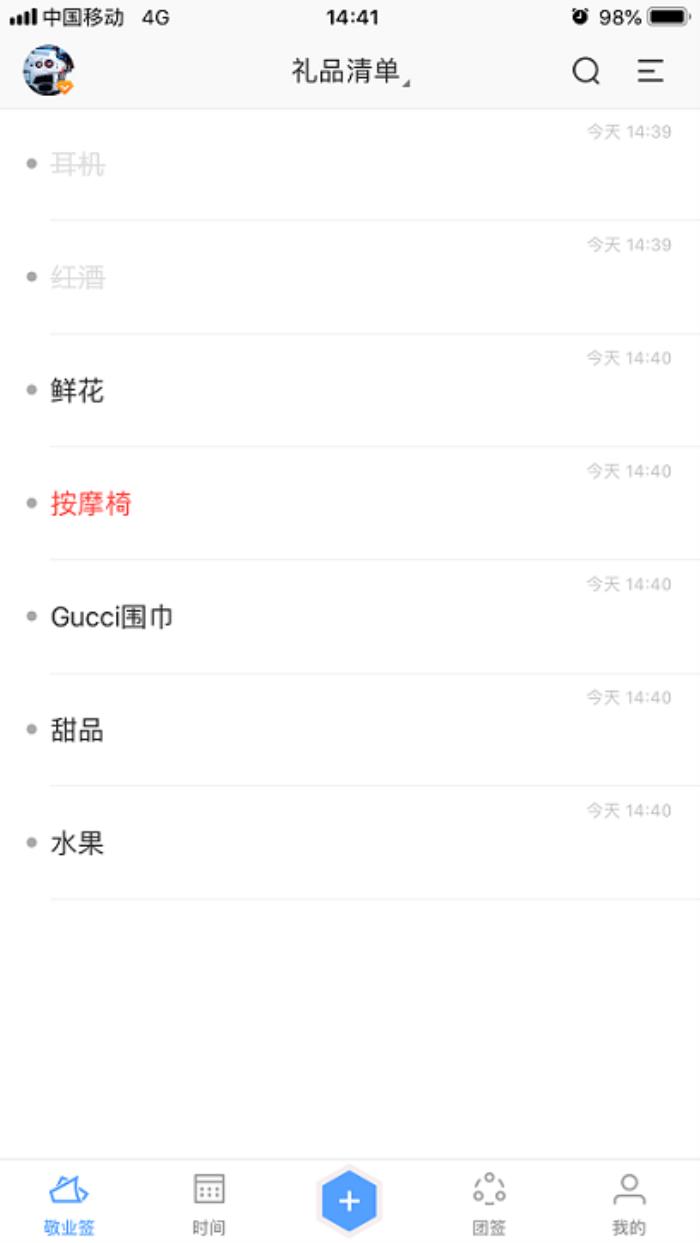Switch to the 我的 tab

pyautogui.click(x=629, y=1204)
